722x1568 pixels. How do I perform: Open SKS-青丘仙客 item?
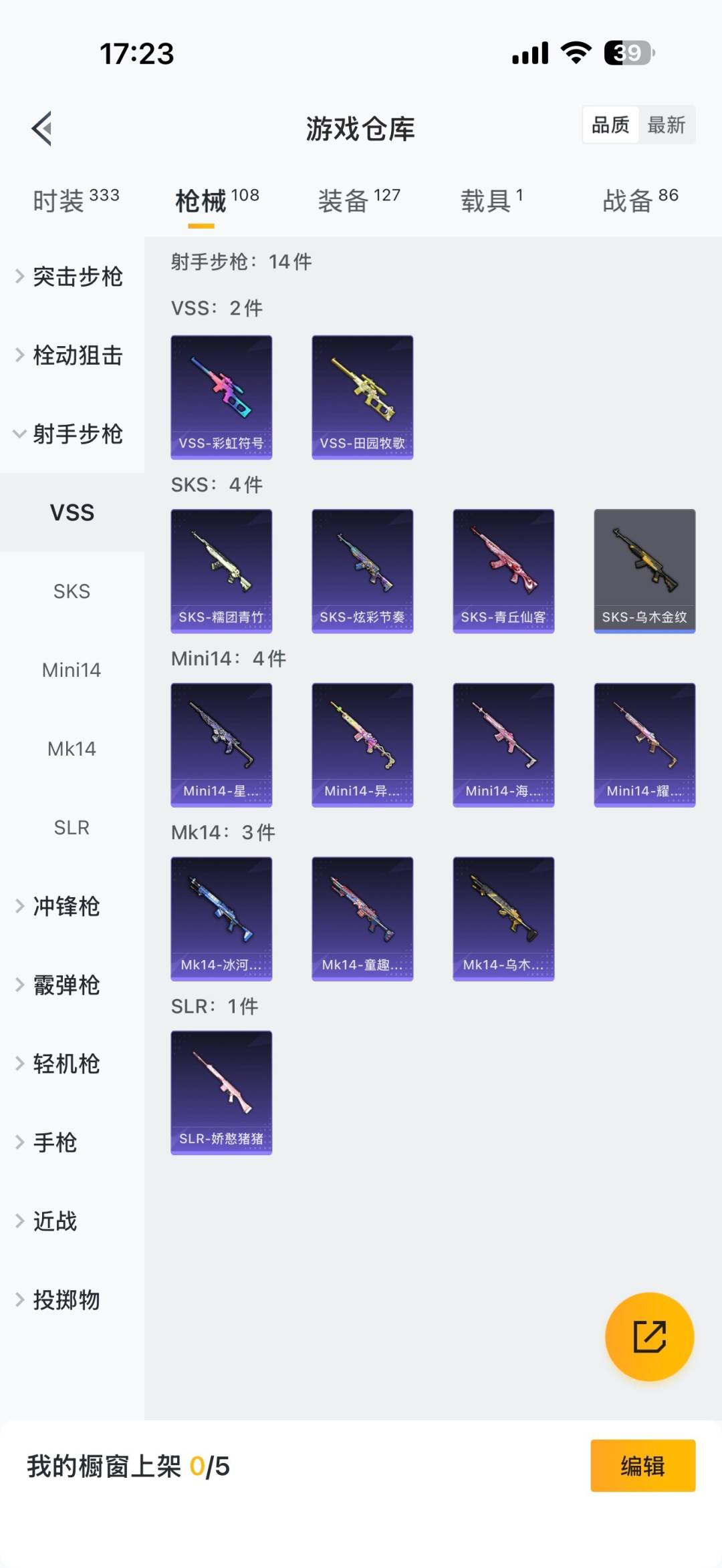coord(503,571)
